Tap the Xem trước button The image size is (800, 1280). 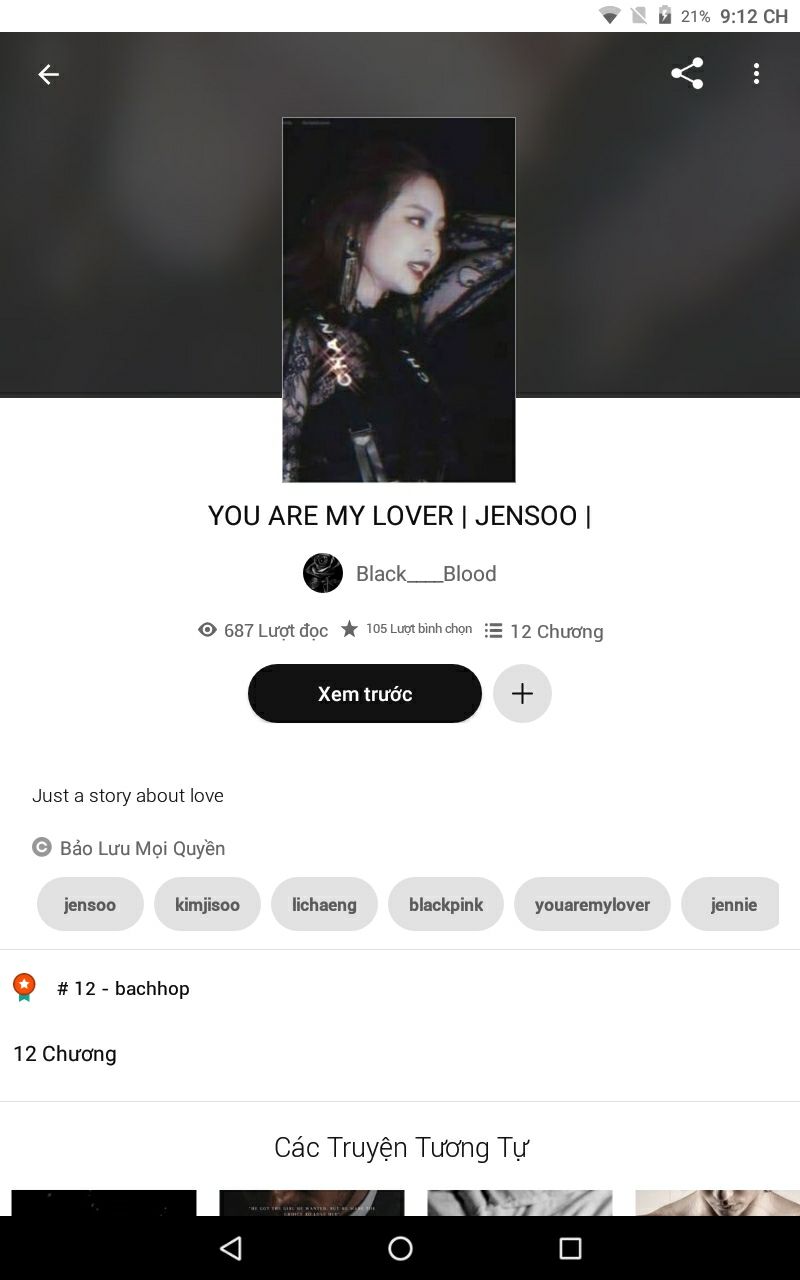(365, 694)
